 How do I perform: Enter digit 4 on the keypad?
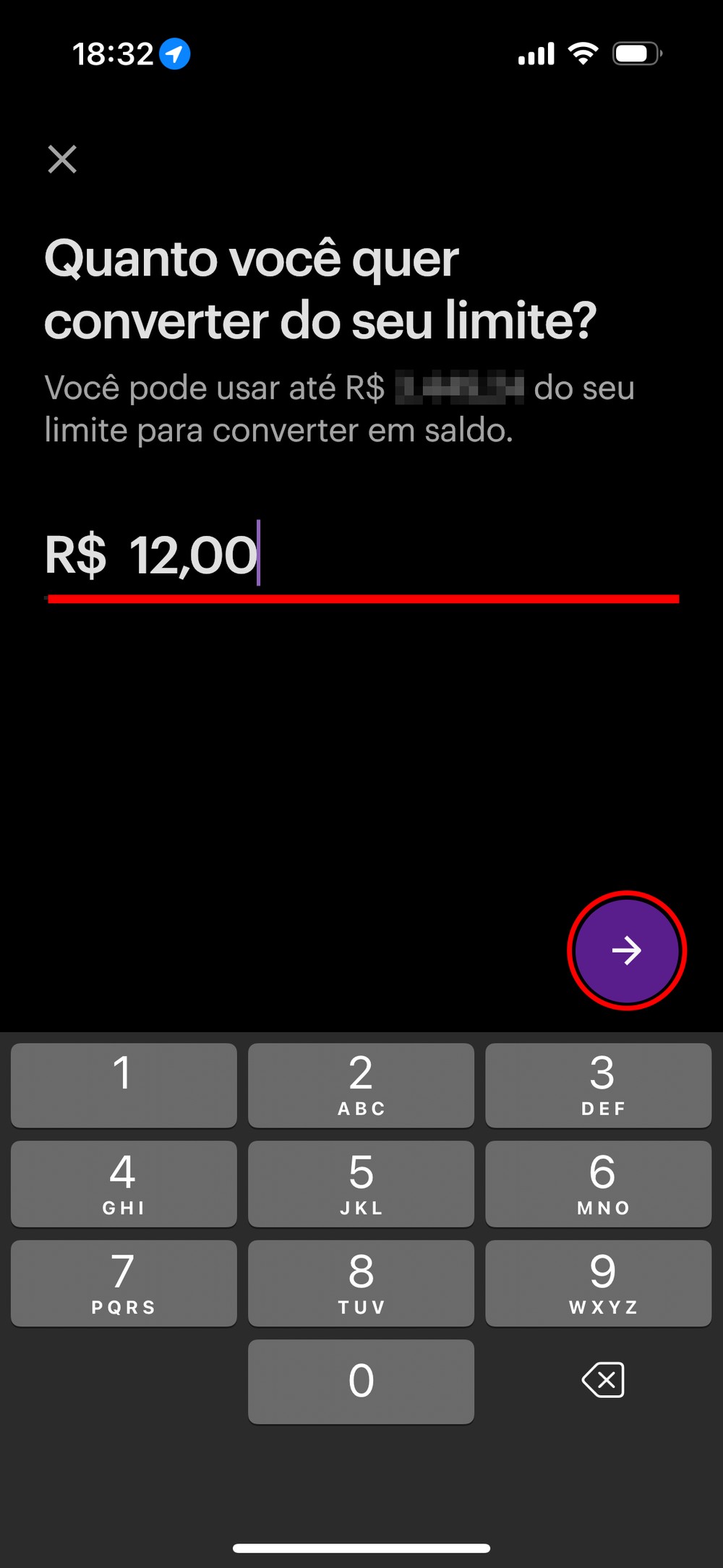[x=124, y=1184]
